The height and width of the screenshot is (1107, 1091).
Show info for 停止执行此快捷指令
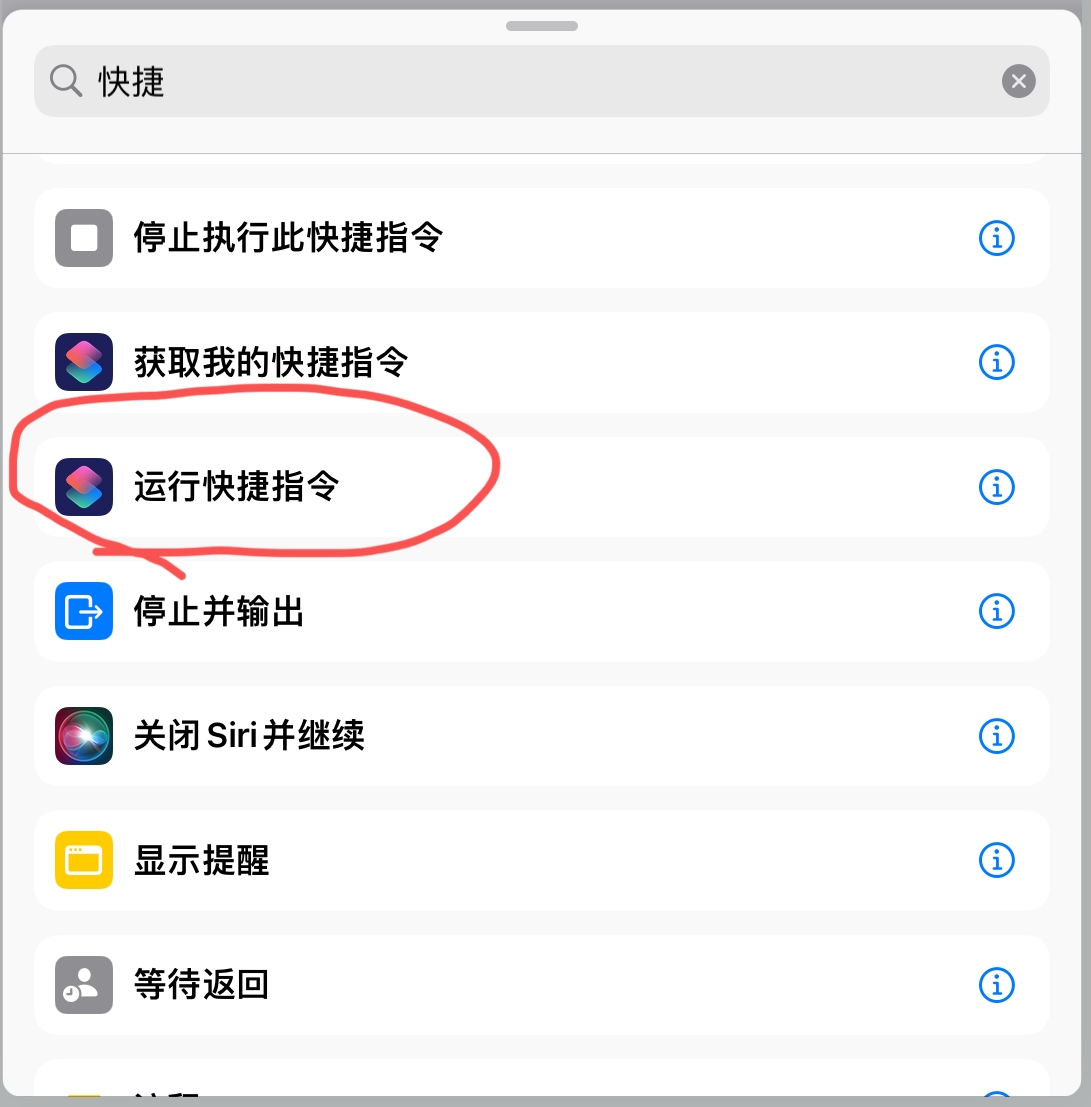995,238
